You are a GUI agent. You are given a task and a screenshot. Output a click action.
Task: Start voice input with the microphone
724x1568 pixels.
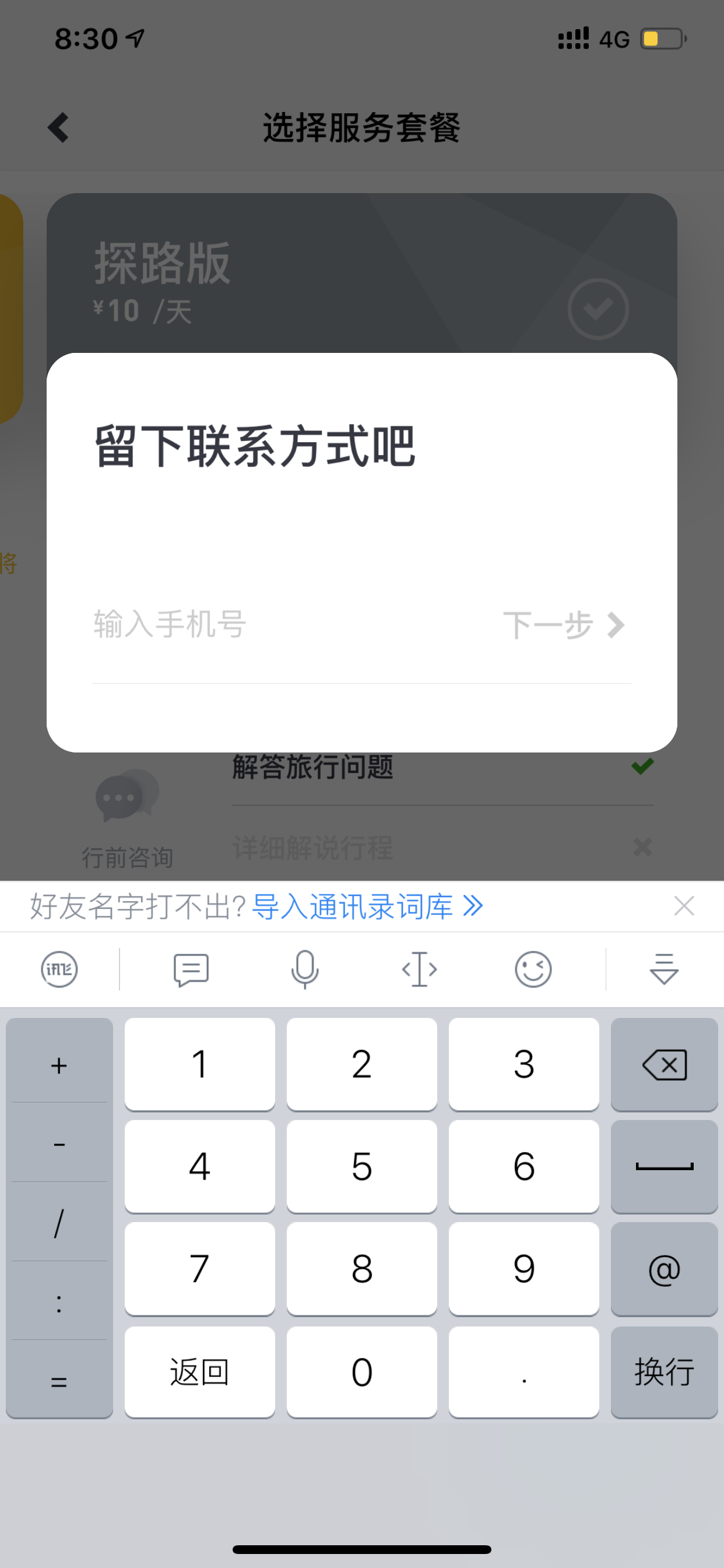(x=305, y=969)
